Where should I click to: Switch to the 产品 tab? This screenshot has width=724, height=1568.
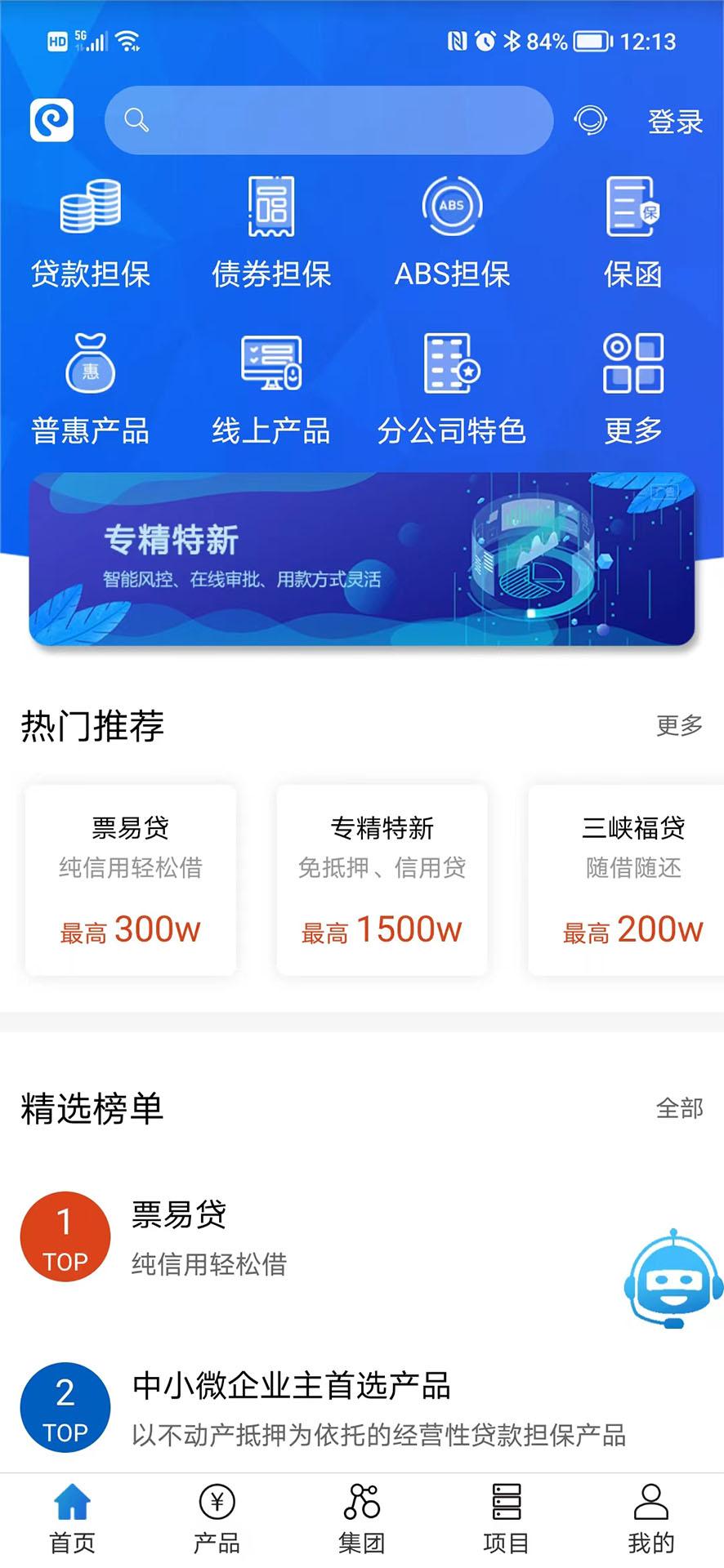point(217,1519)
